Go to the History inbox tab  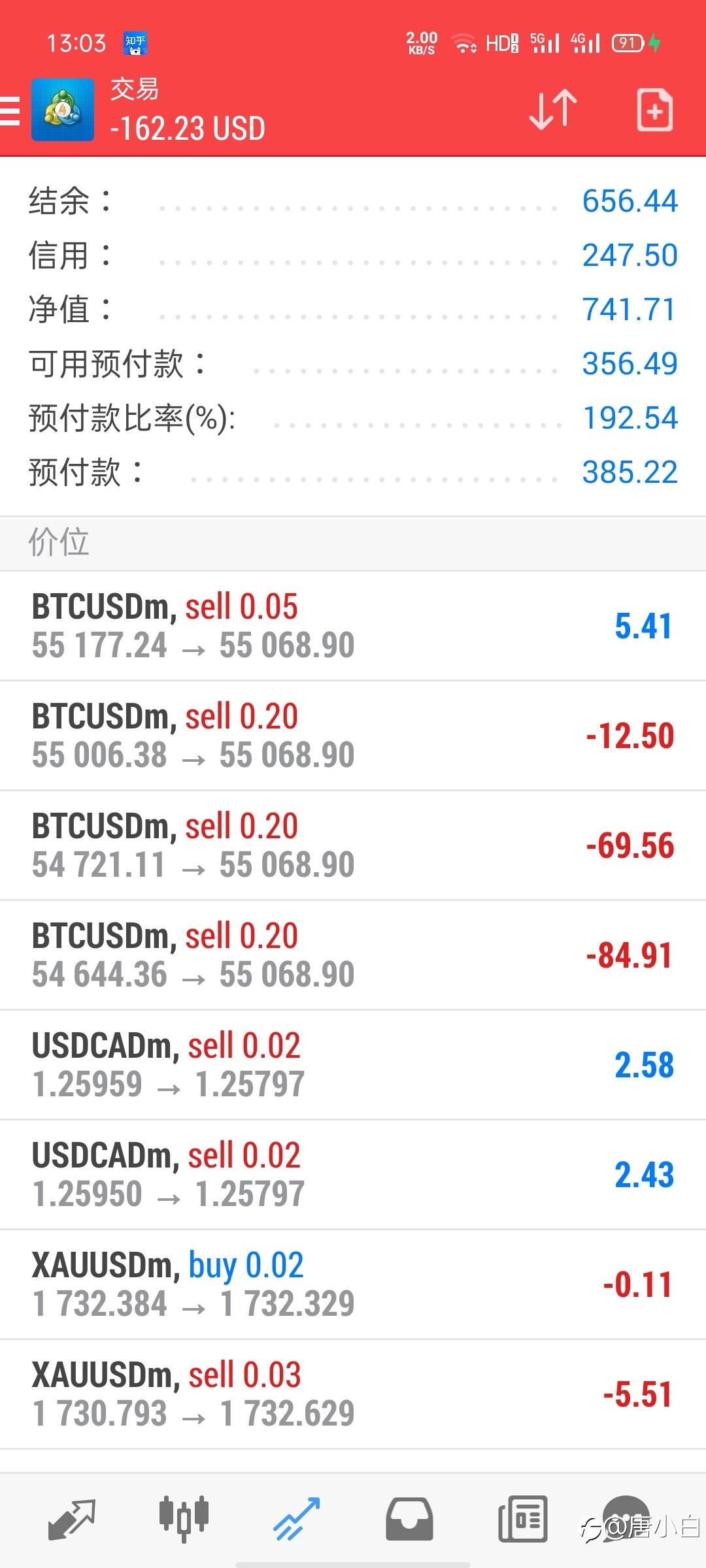pos(409,1518)
